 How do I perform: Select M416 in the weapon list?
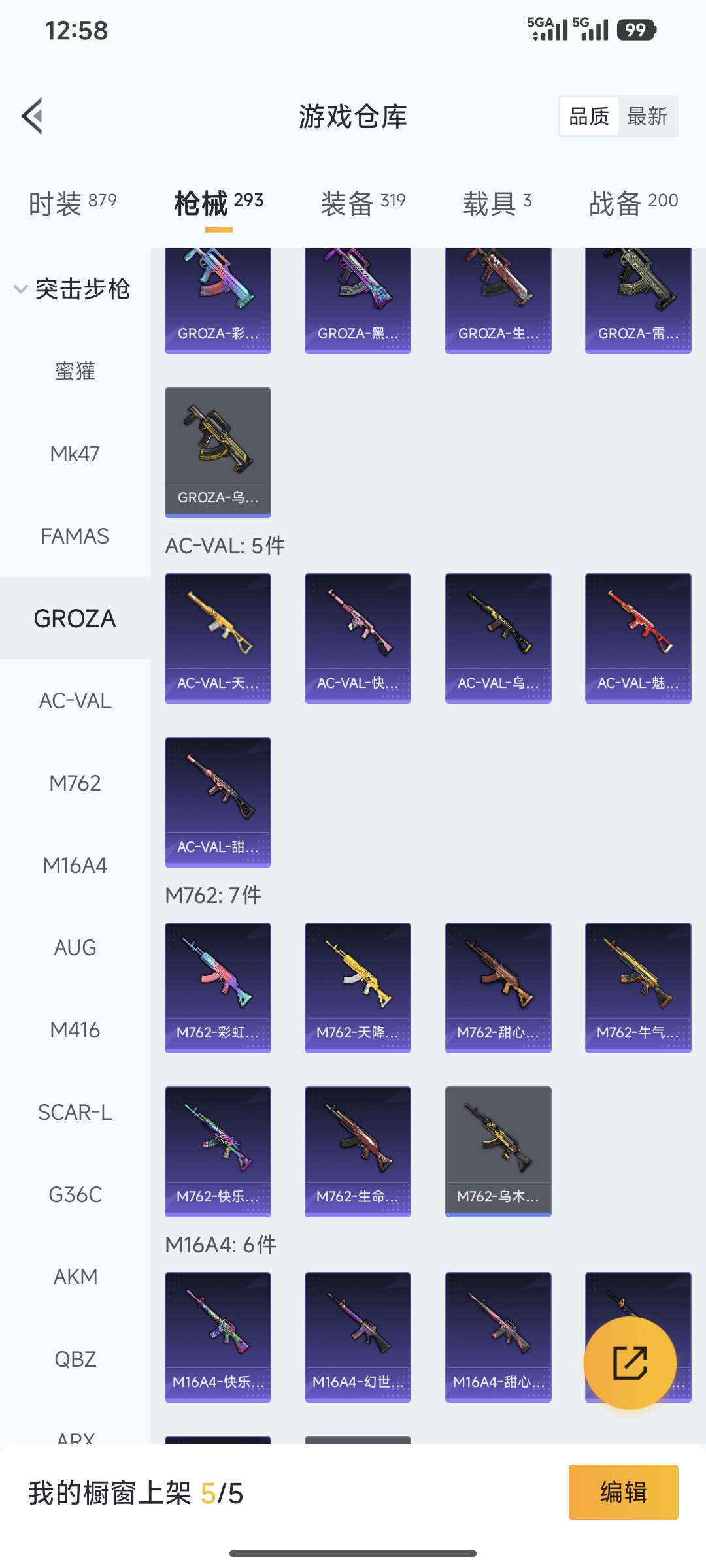pyautogui.click(x=75, y=1030)
